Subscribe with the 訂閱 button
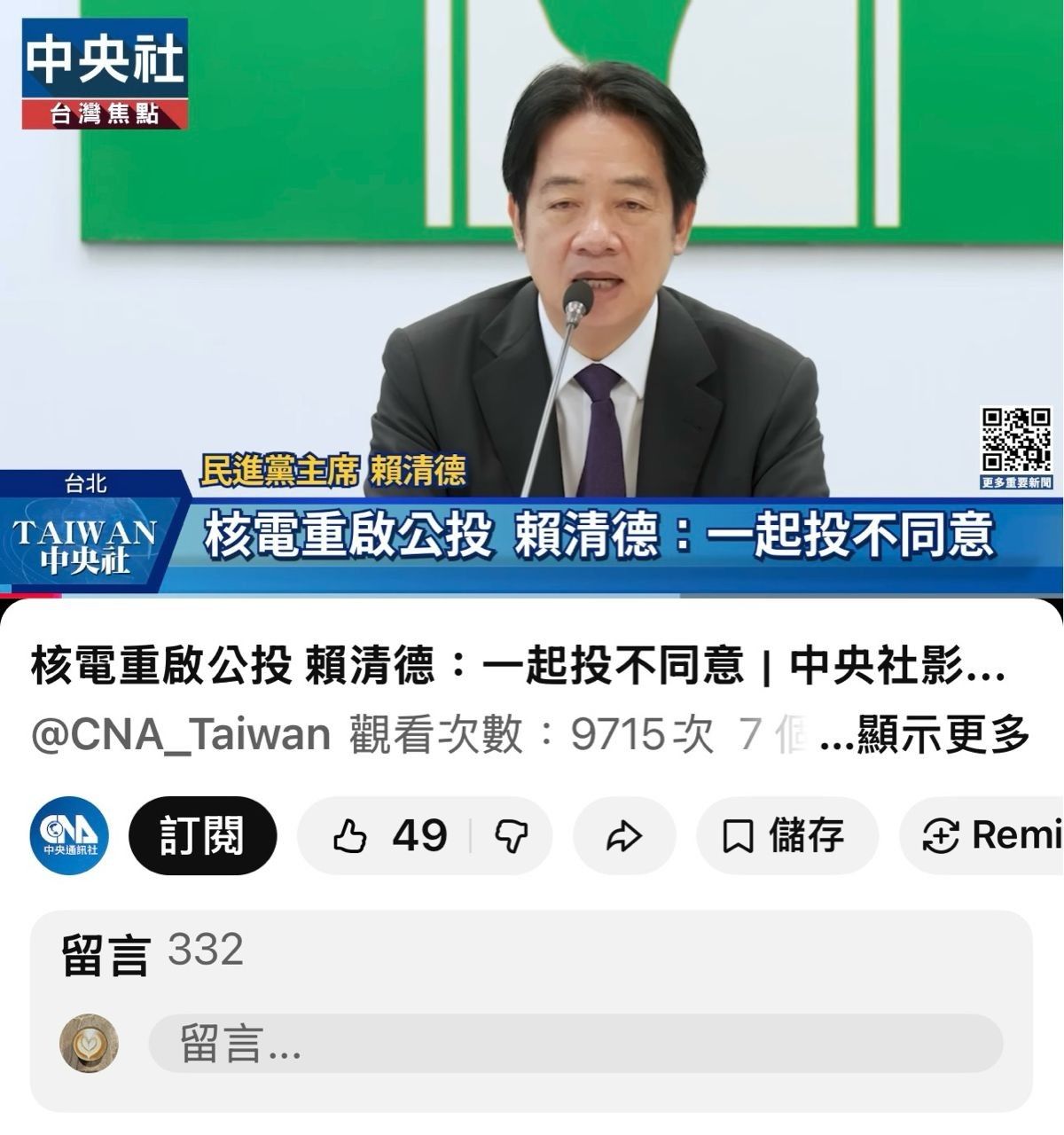The height and width of the screenshot is (1135, 1064). [x=202, y=835]
